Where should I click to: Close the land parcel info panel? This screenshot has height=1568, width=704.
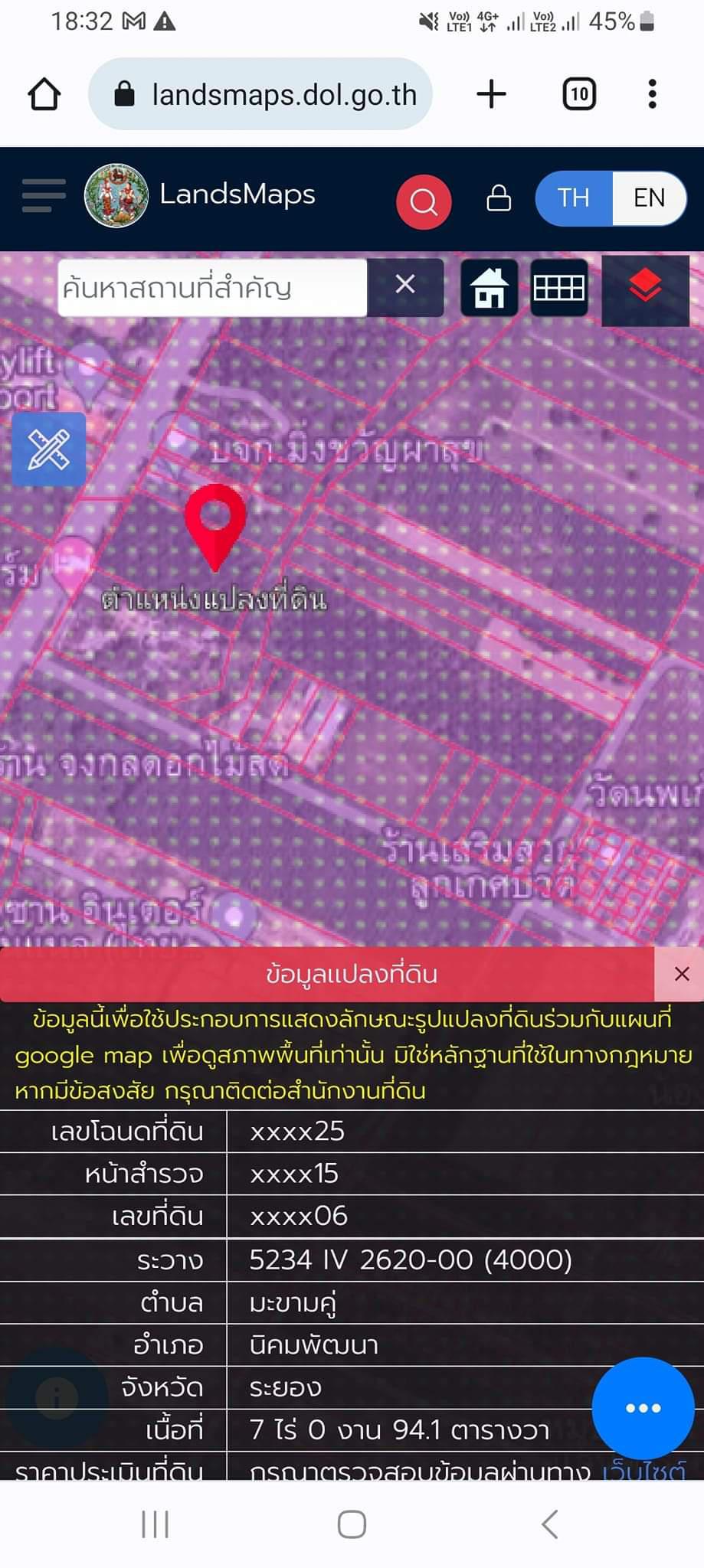[x=681, y=974]
